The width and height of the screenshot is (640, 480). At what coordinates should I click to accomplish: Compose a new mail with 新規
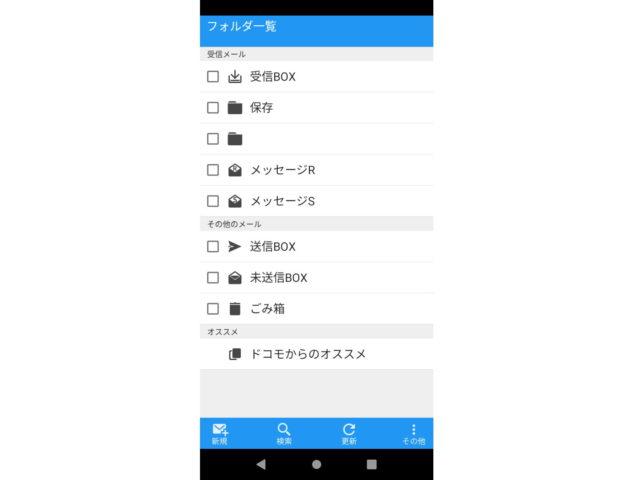pos(220,433)
